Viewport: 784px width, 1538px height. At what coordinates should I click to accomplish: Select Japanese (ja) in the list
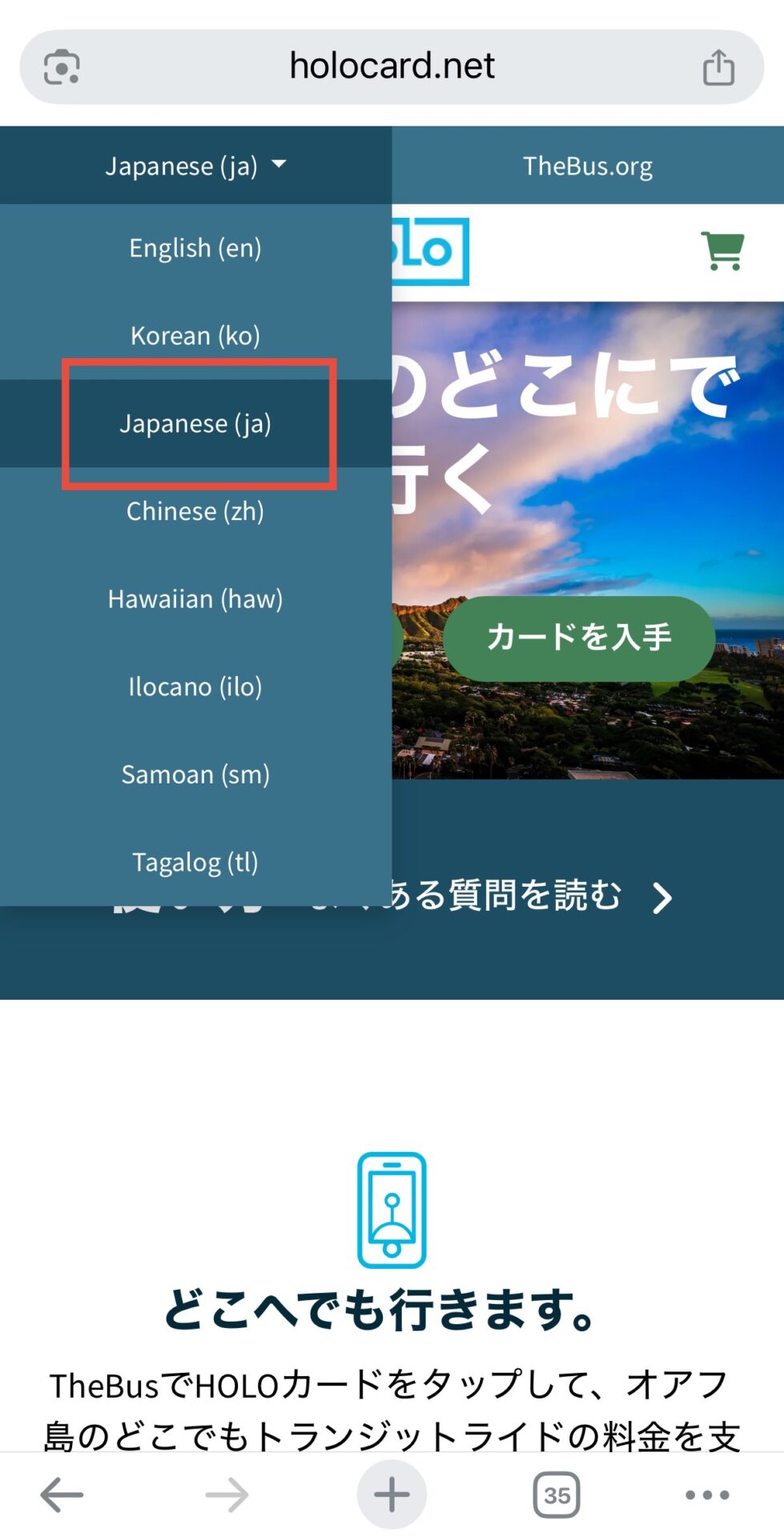click(195, 424)
